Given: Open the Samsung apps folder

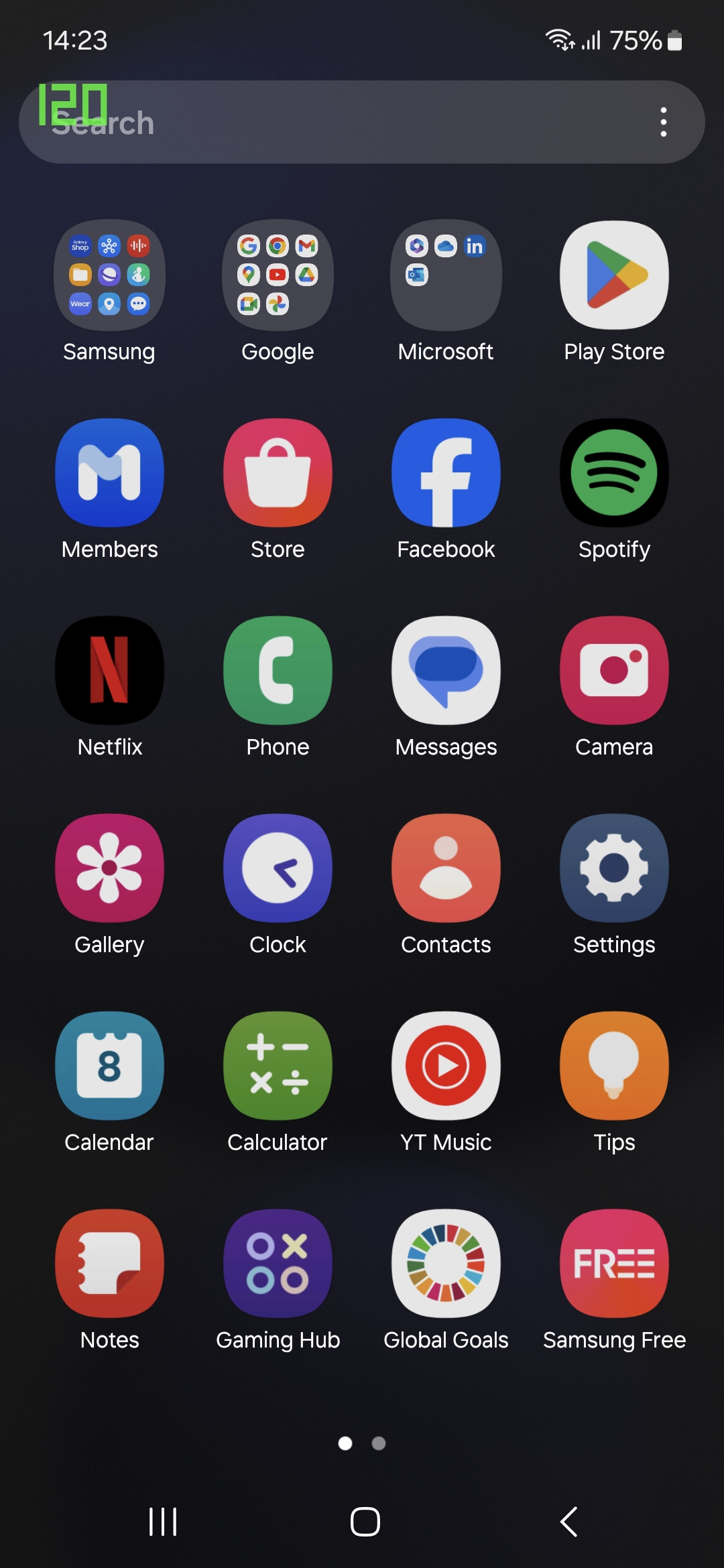Looking at the screenshot, I should tap(109, 275).
